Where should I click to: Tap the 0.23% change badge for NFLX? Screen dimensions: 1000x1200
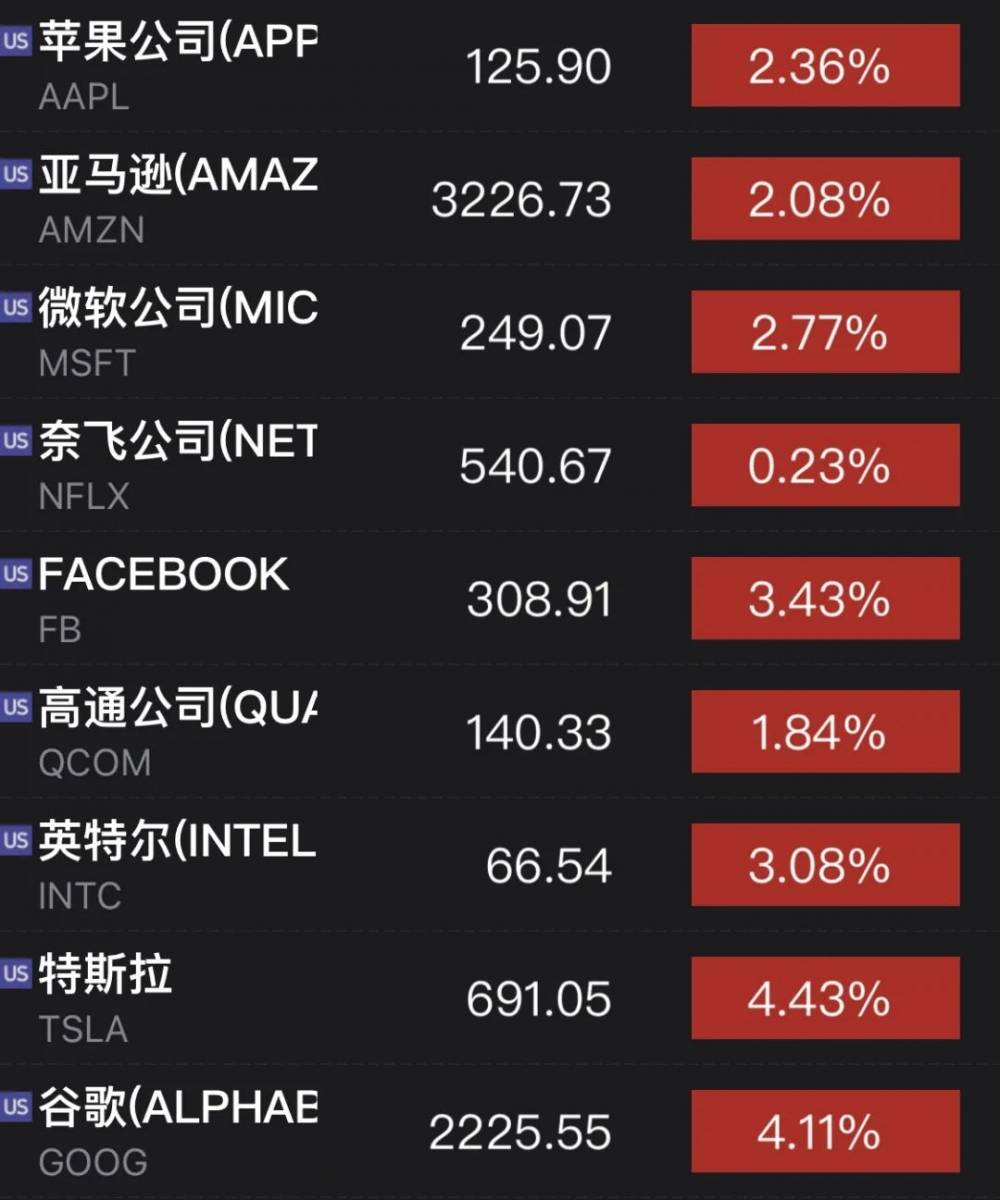point(825,466)
